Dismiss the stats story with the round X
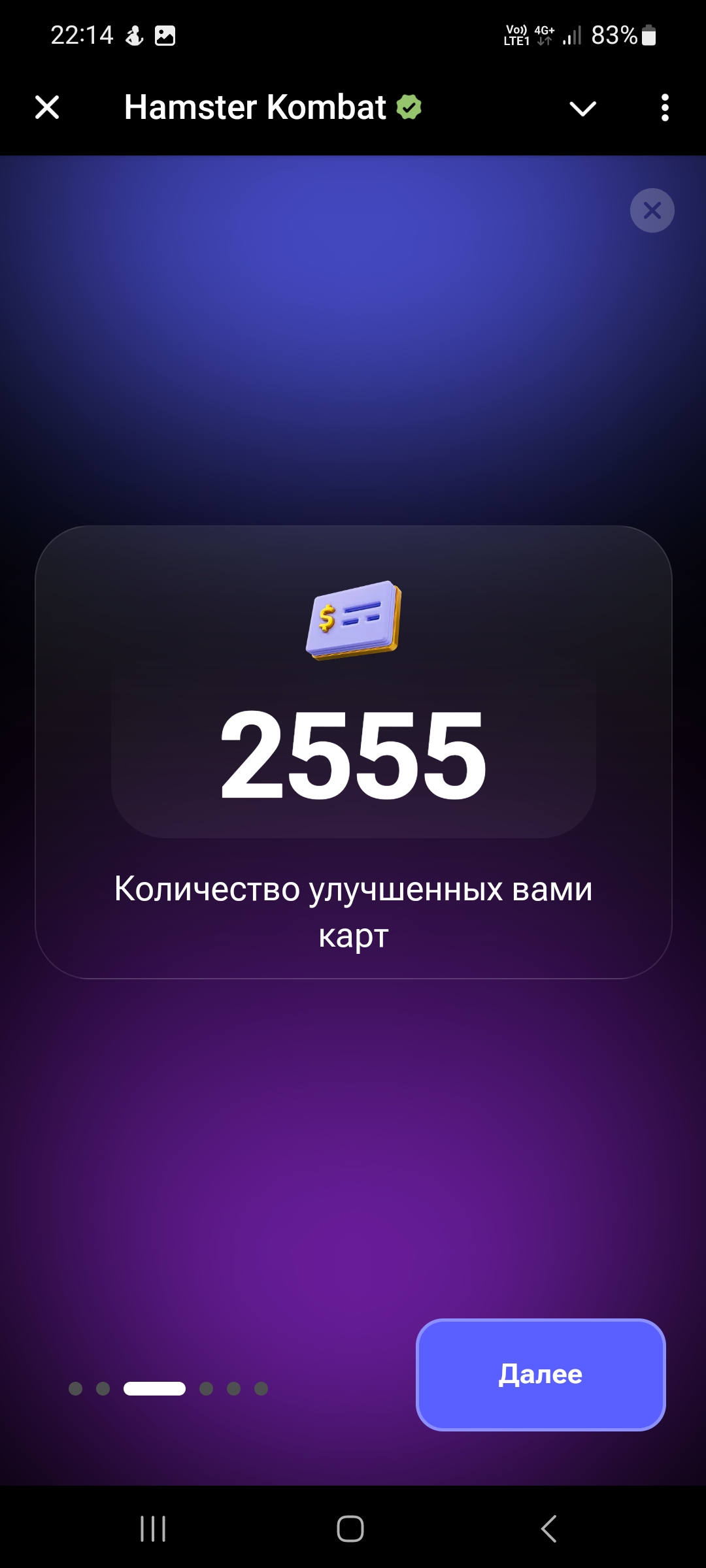The width and height of the screenshot is (706, 1568). (652, 210)
